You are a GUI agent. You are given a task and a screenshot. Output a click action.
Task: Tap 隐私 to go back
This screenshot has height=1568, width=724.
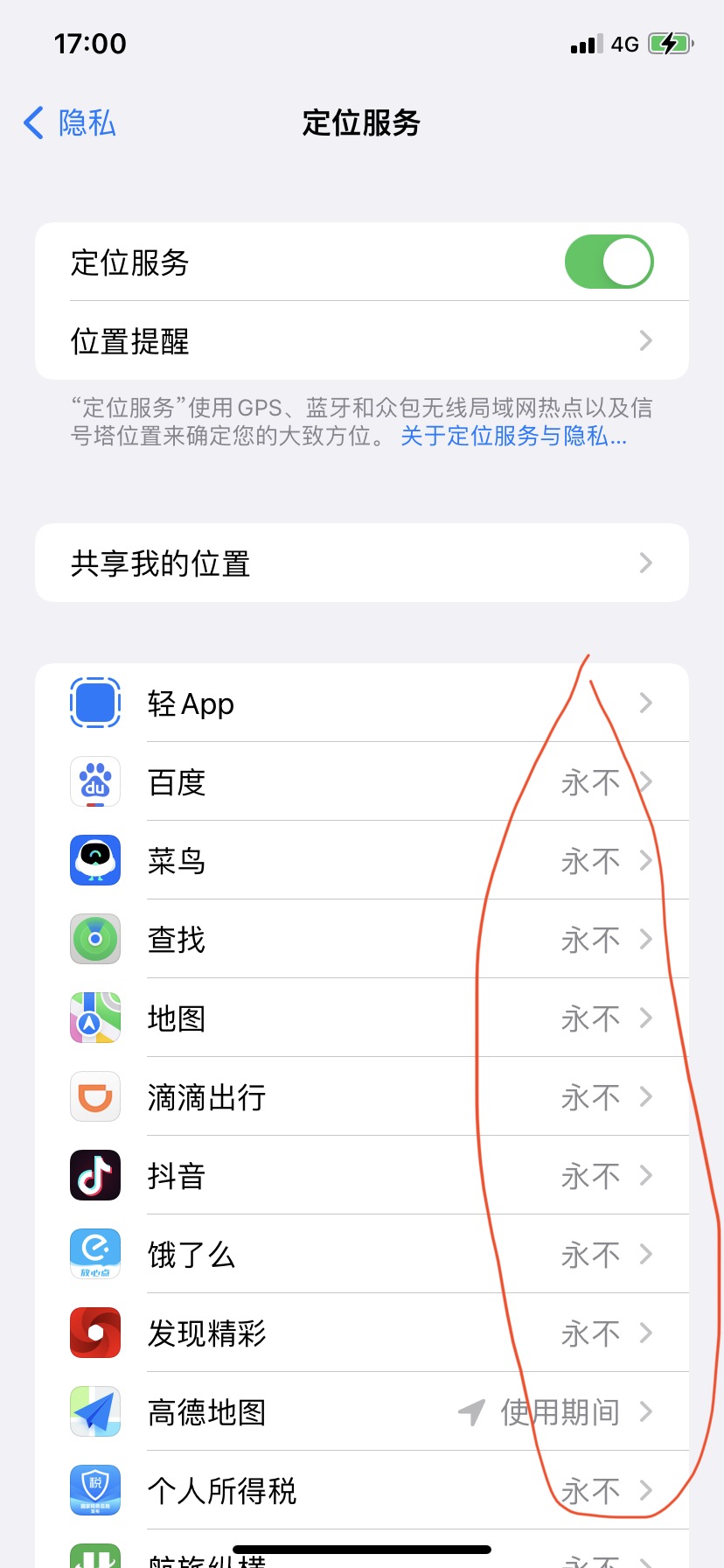70,123
